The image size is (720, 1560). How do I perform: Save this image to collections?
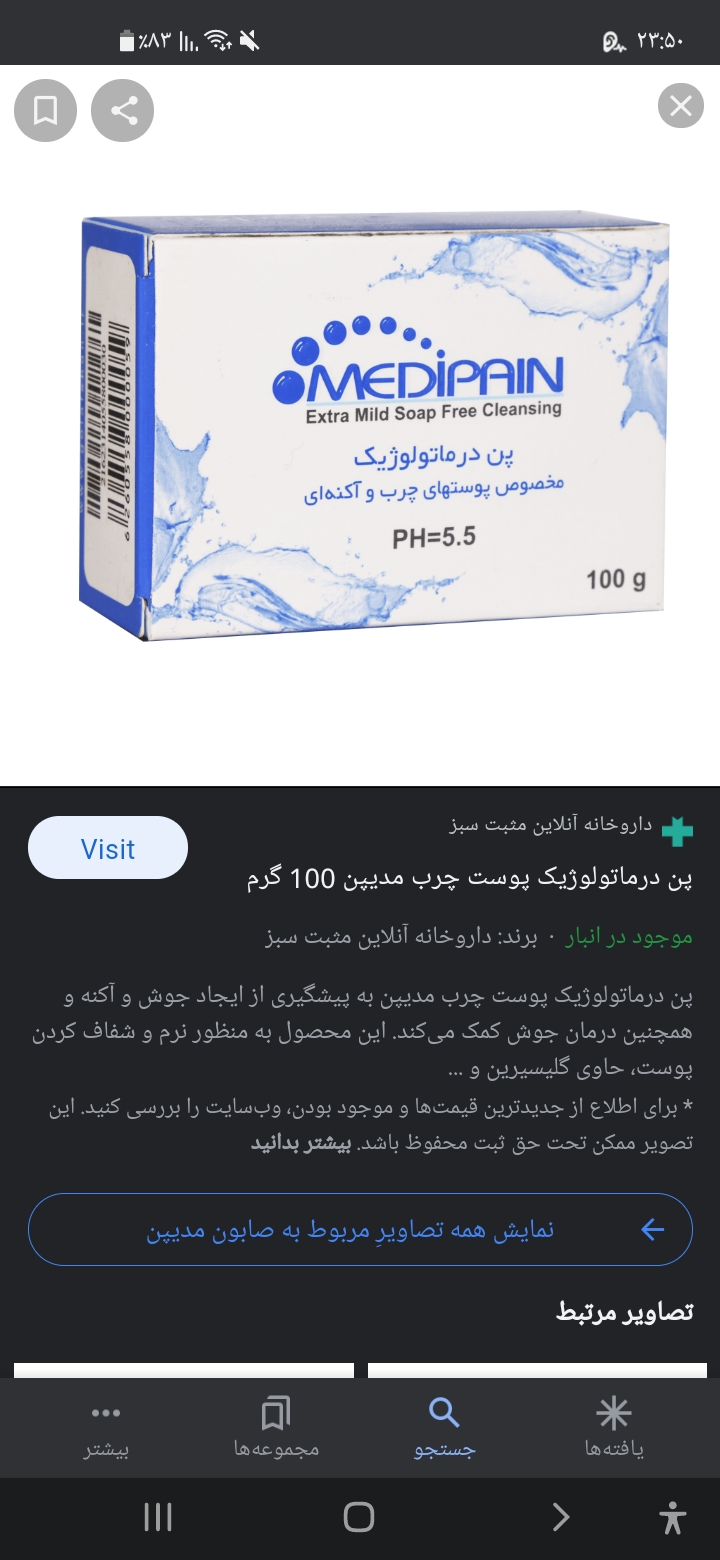[45, 109]
